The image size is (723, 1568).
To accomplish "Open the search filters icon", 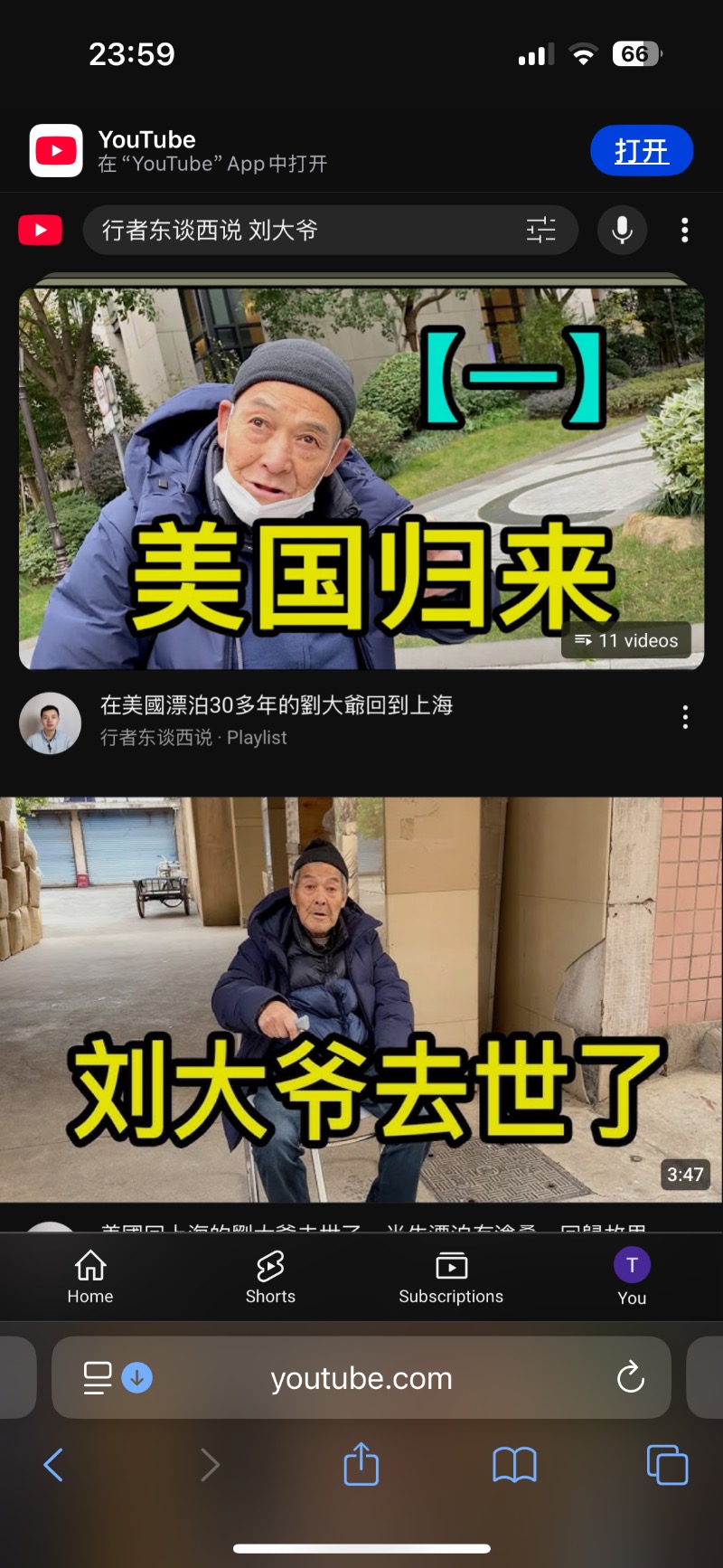I will point(540,231).
